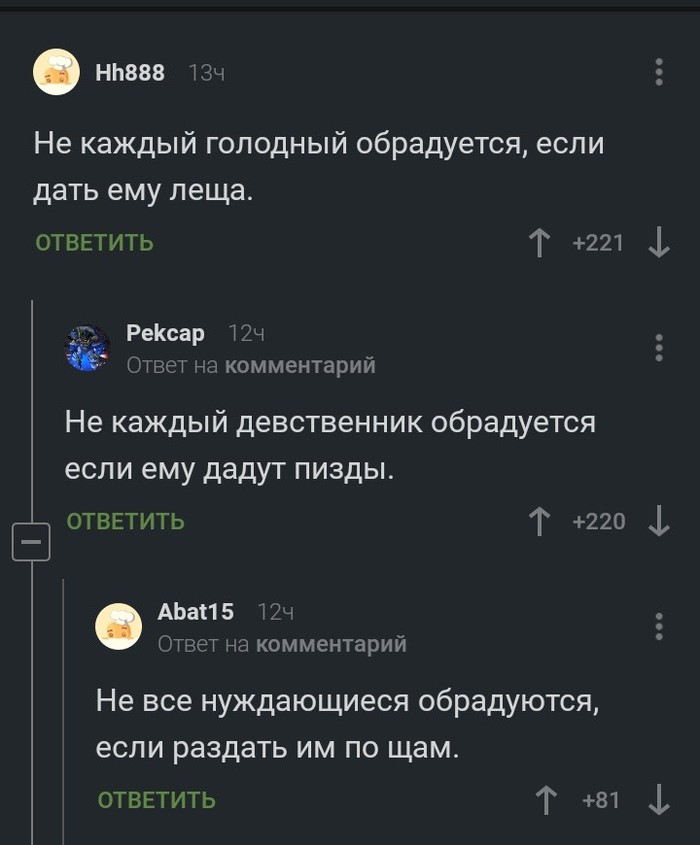Upvote Рексар's comment
The width and height of the screenshot is (700, 845).
[539, 521]
